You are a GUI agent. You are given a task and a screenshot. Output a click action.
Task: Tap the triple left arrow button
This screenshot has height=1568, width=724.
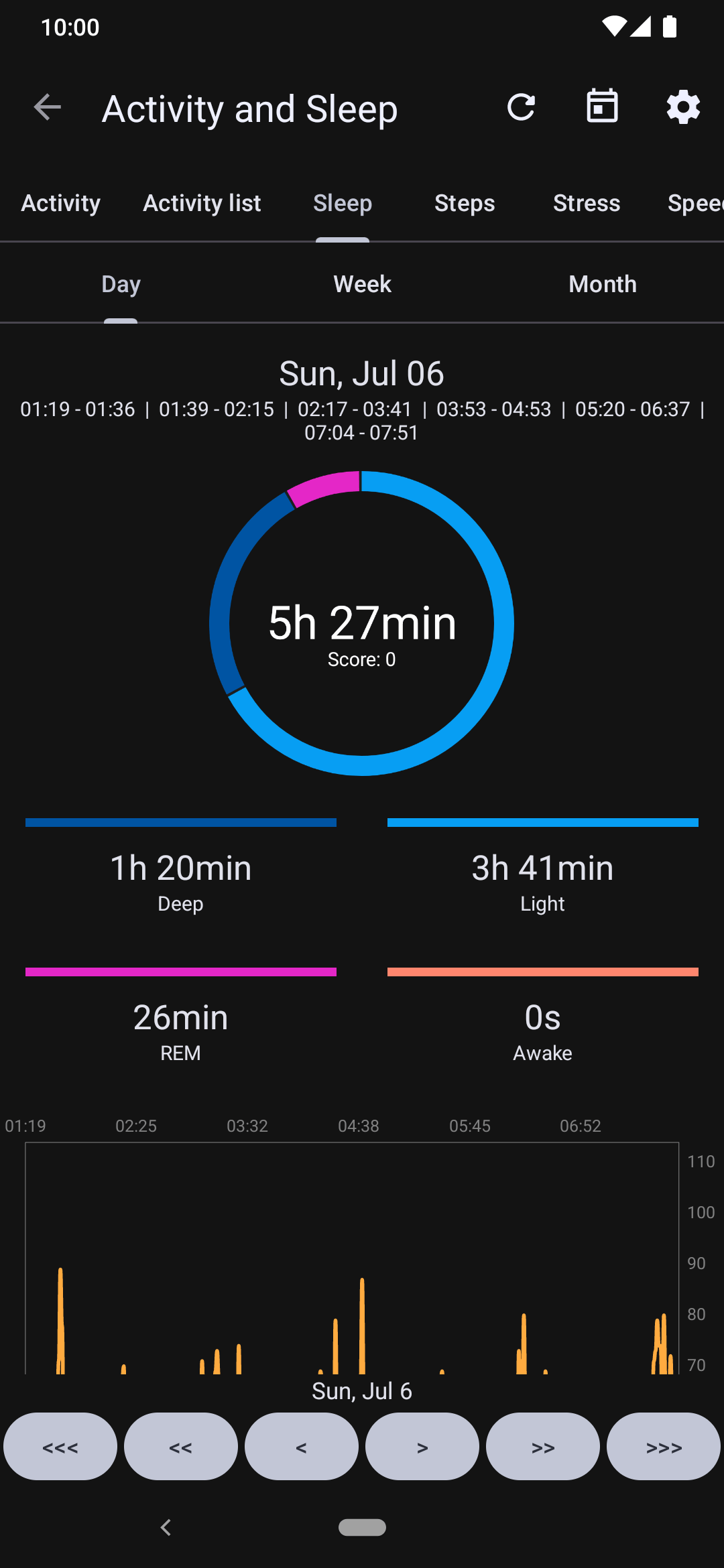[60, 1447]
